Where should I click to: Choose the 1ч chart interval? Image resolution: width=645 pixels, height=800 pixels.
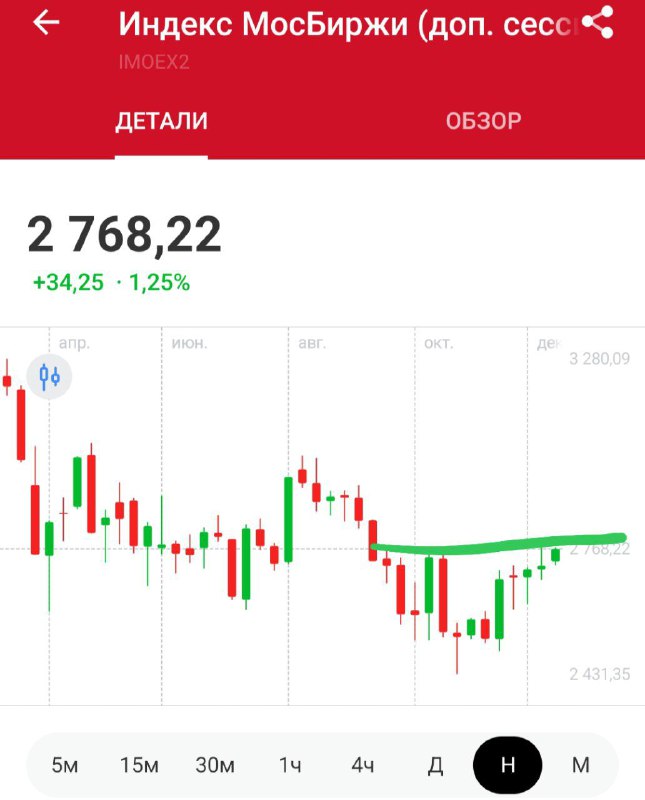(x=290, y=766)
